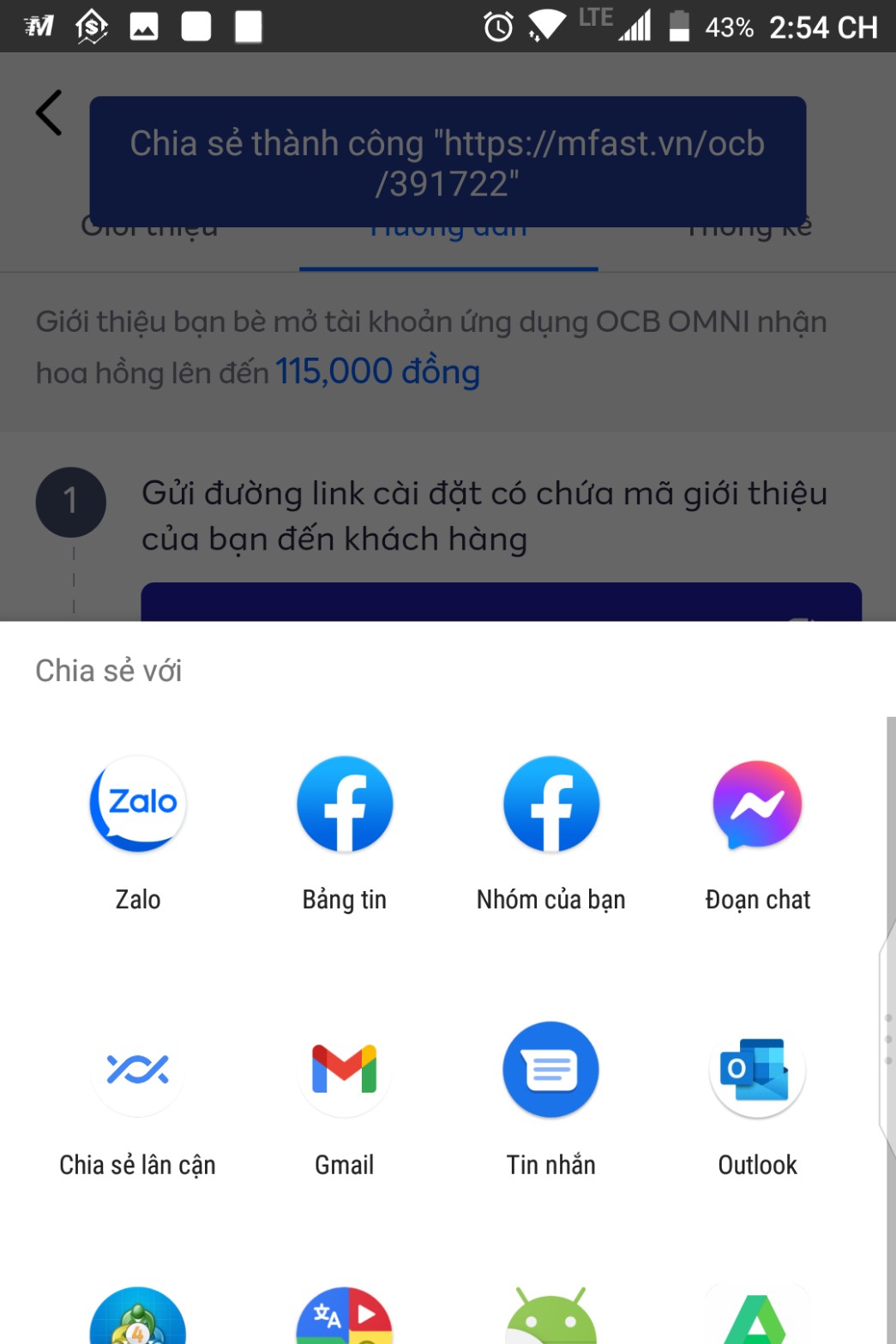This screenshot has width=896, height=1344.
Task: Share to Facebook Bảng tin
Action: click(345, 805)
